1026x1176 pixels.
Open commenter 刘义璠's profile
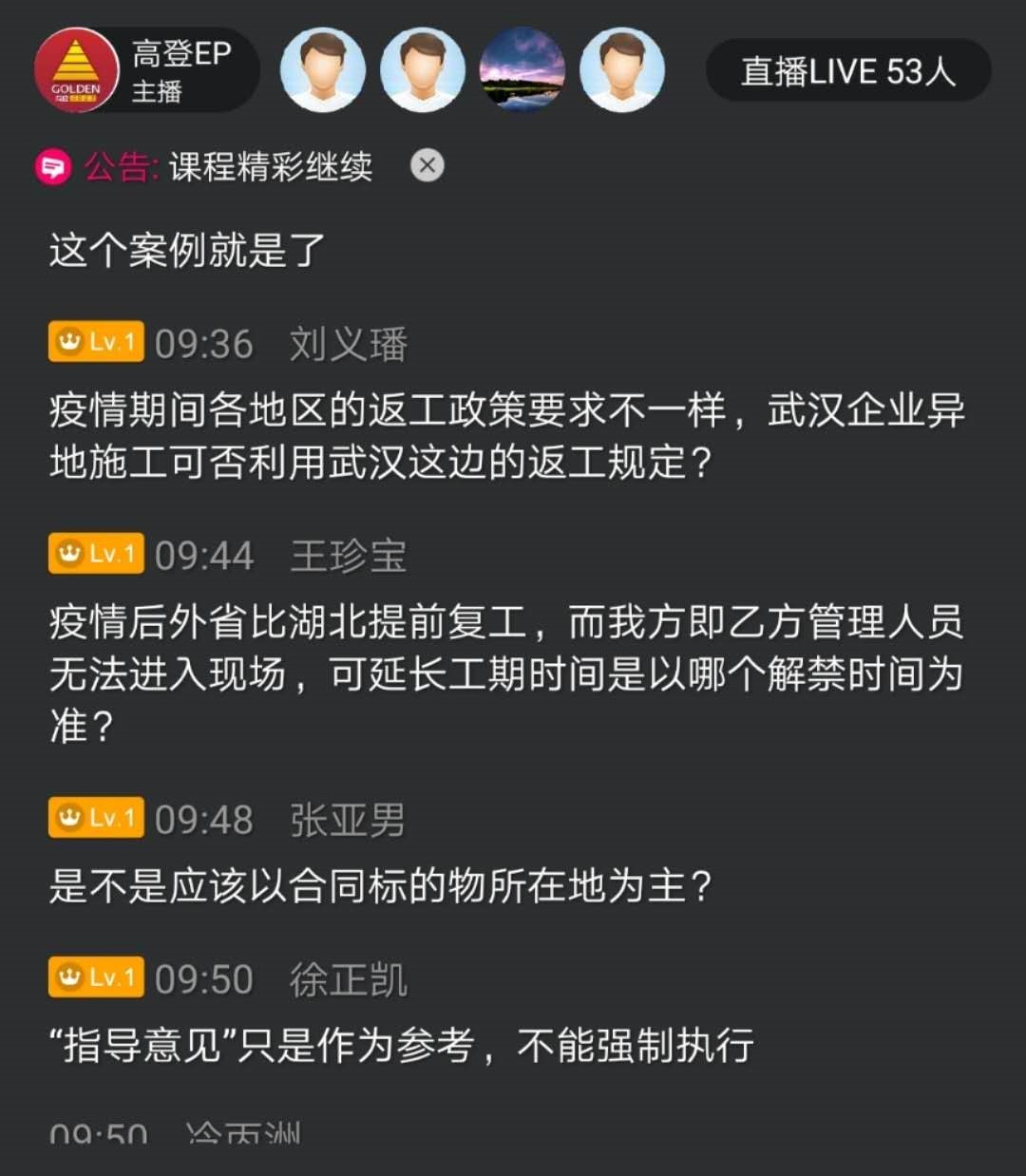(x=348, y=344)
